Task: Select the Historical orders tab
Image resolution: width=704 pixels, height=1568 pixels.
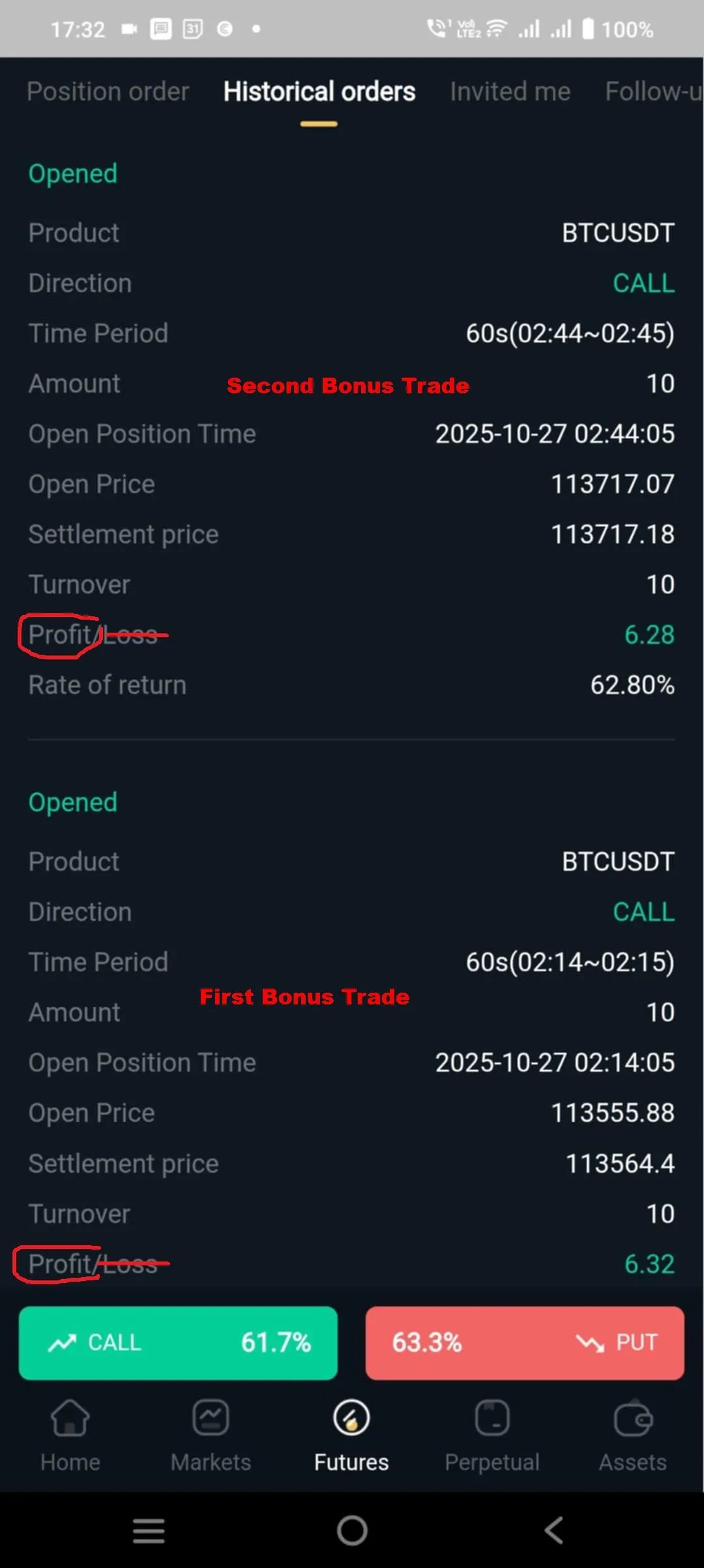Action: point(319,92)
